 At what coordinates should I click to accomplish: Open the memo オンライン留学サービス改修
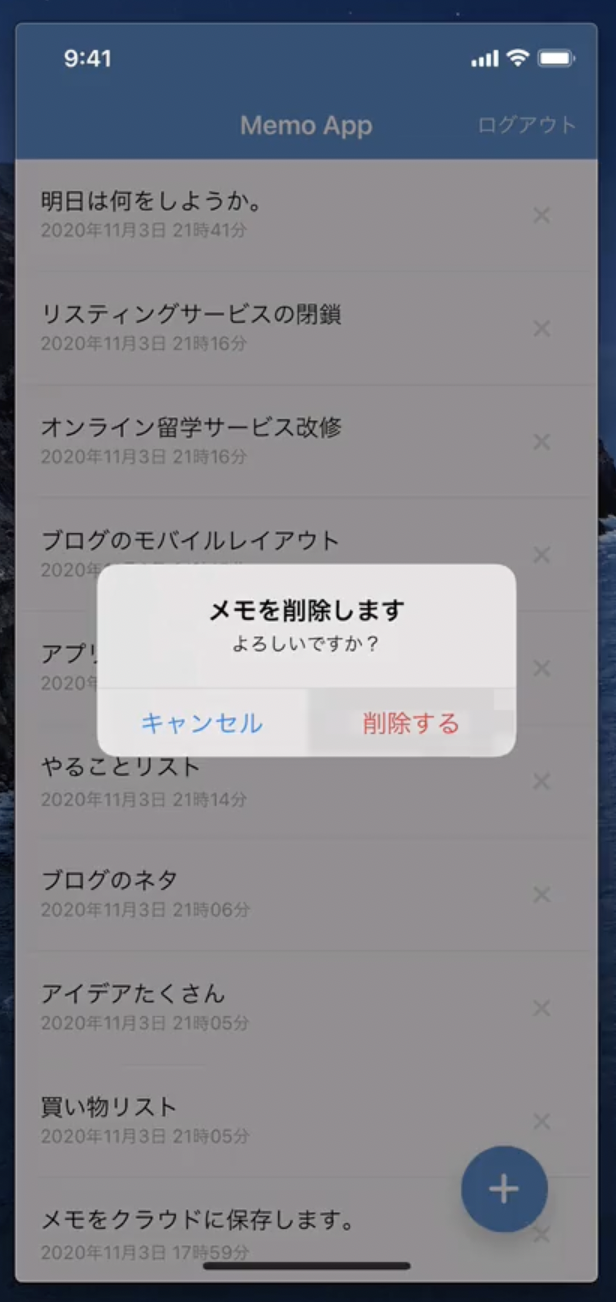coord(191,428)
